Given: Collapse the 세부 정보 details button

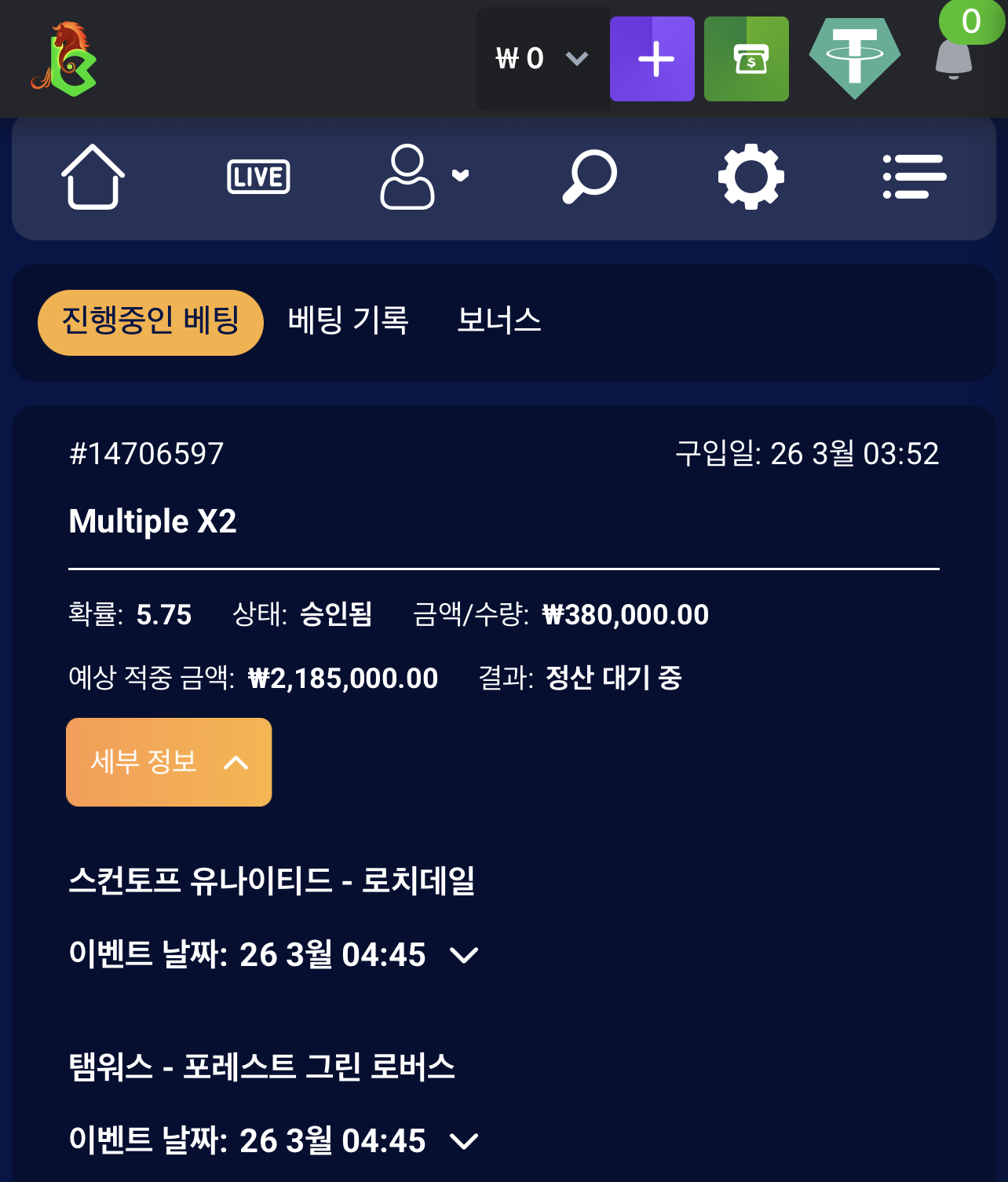Looking at the screenshot, I should 169,762.
